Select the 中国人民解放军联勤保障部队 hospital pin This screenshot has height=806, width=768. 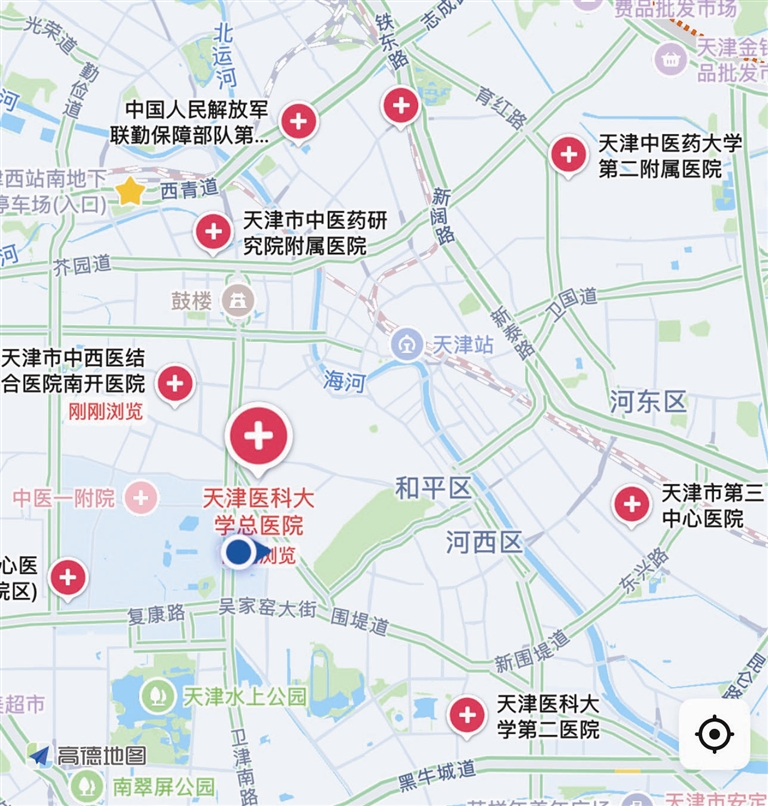tap(298, 122)
